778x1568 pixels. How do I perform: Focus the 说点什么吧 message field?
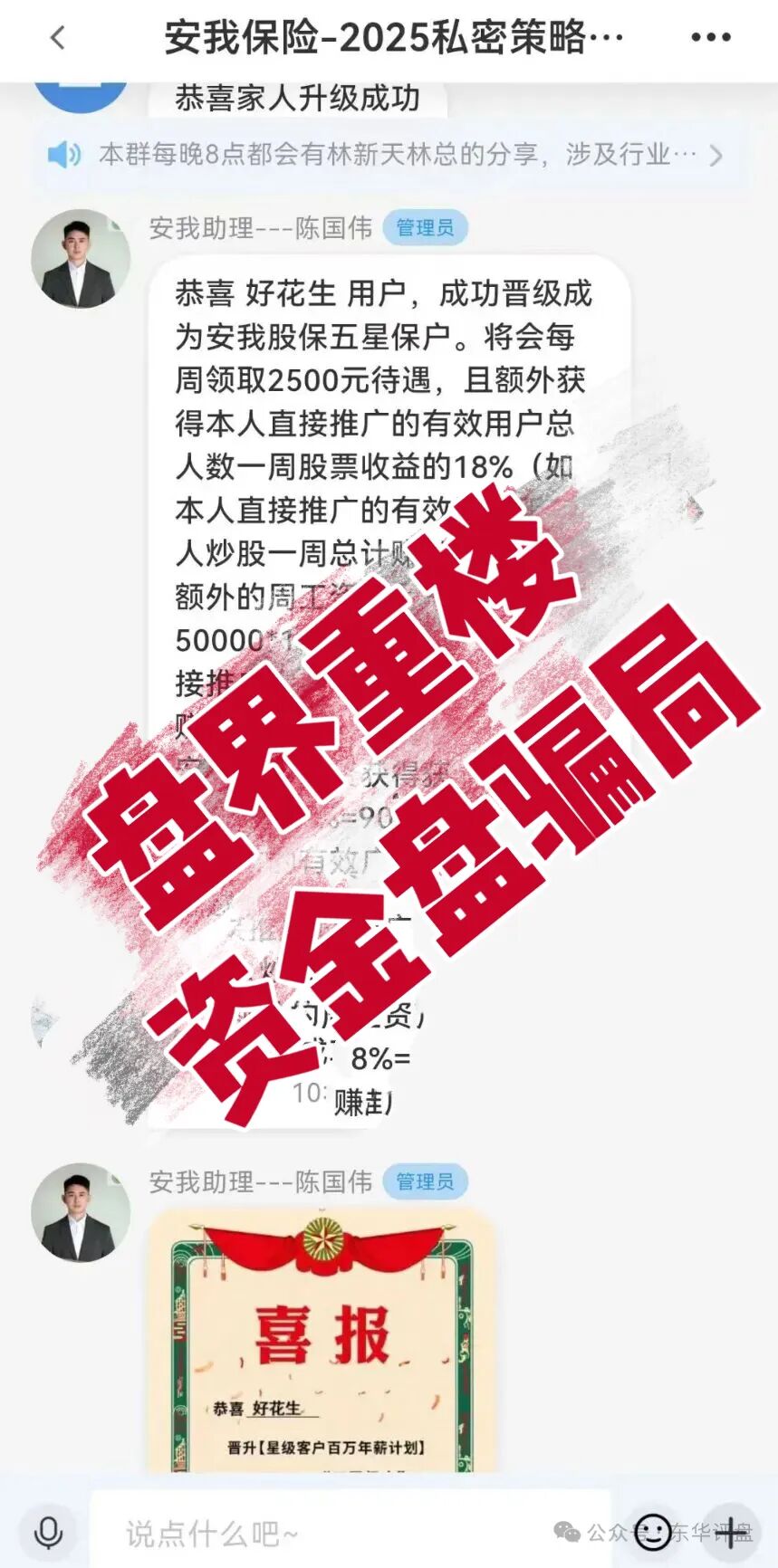[344, 1533]
